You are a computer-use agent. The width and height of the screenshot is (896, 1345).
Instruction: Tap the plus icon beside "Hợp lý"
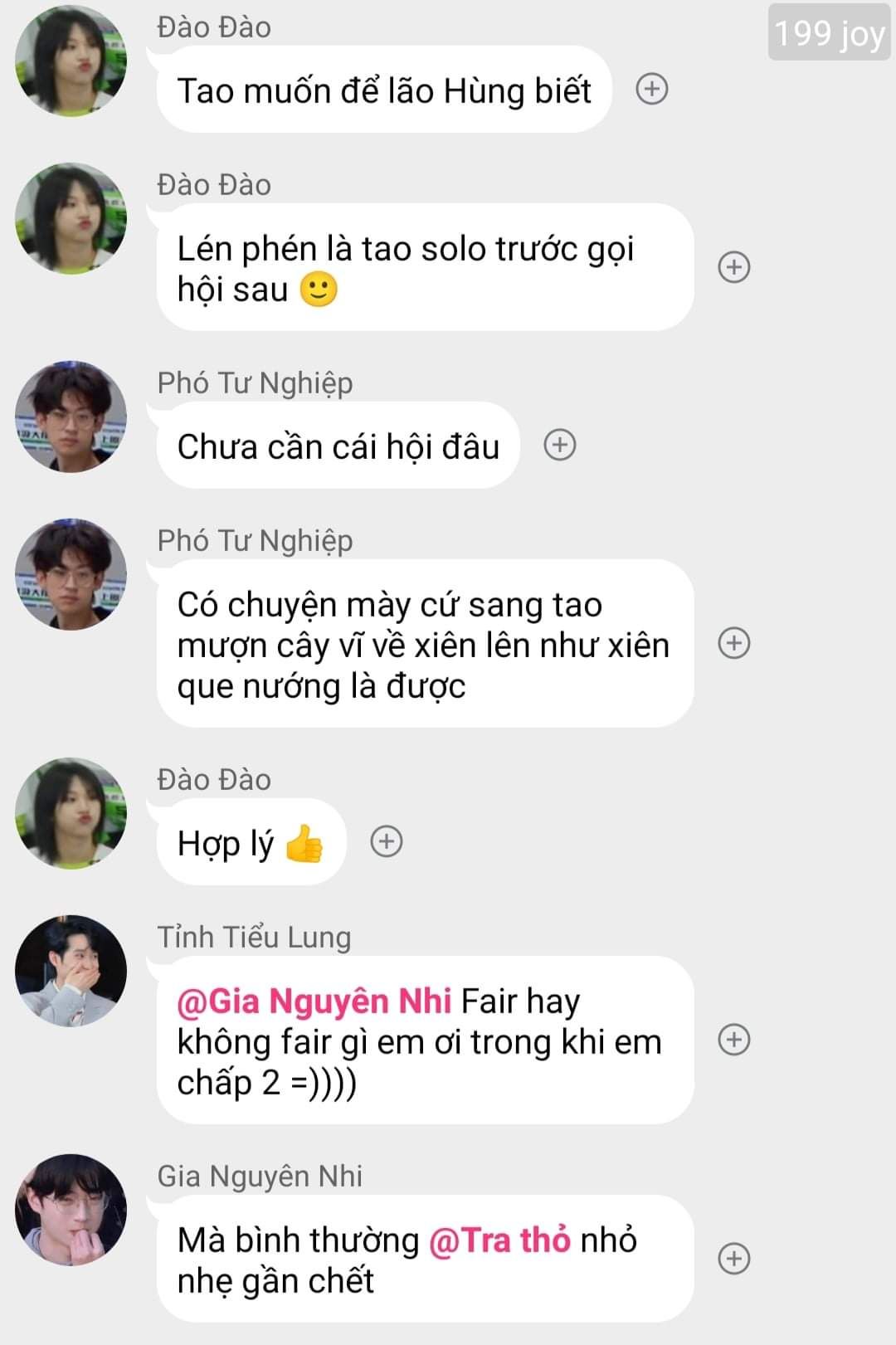[386, 841]
